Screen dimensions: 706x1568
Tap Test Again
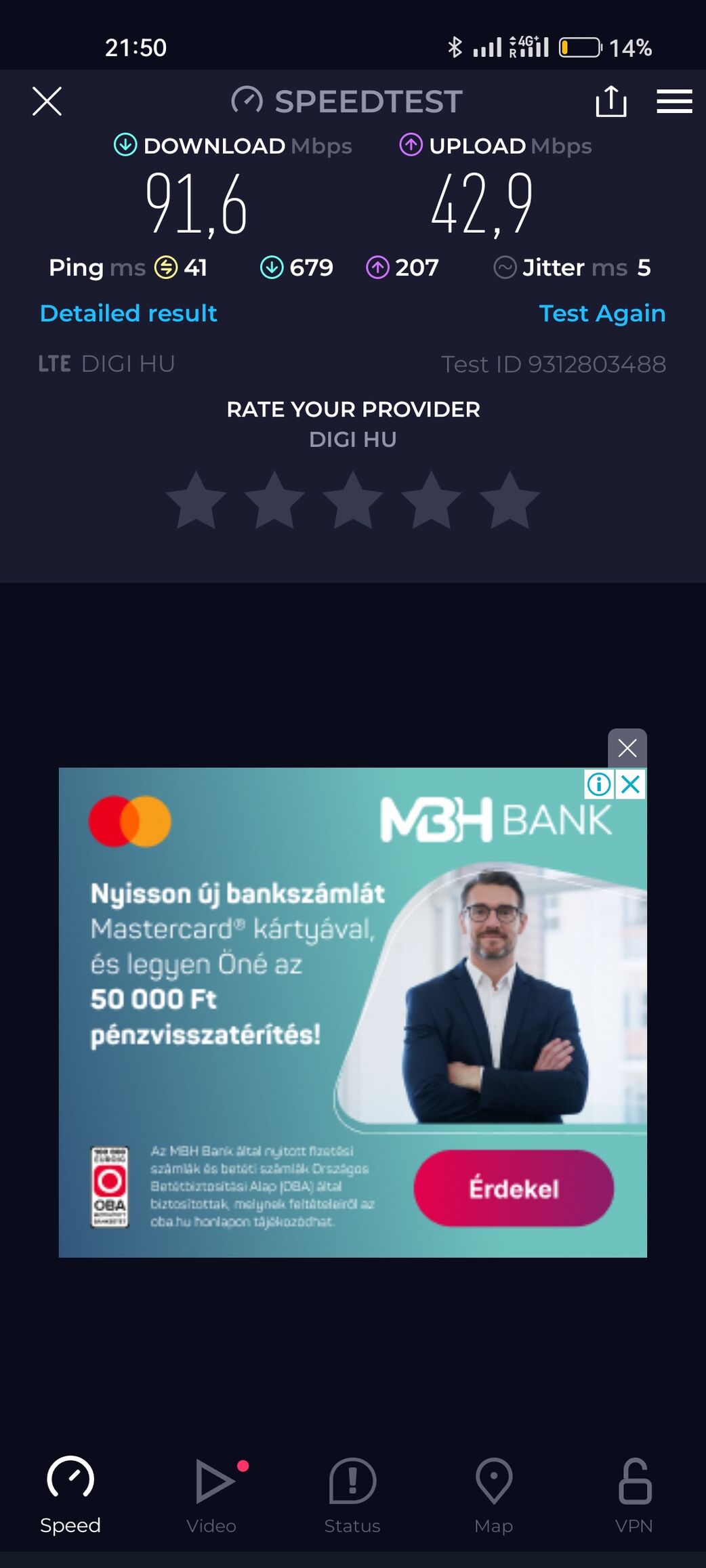click(602, 314)
